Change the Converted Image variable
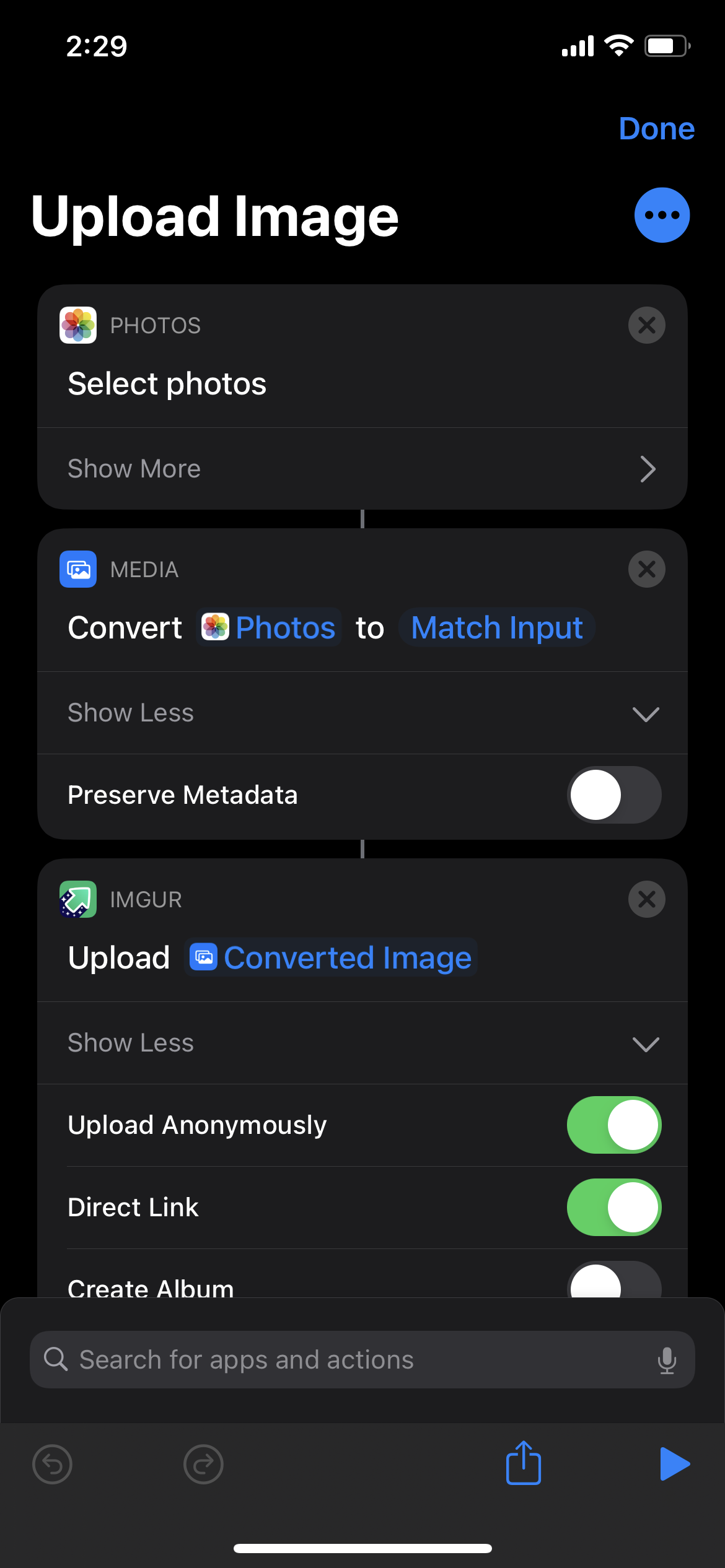The width and height of the screenshot is (725, 1568). [x=331, y=957]
